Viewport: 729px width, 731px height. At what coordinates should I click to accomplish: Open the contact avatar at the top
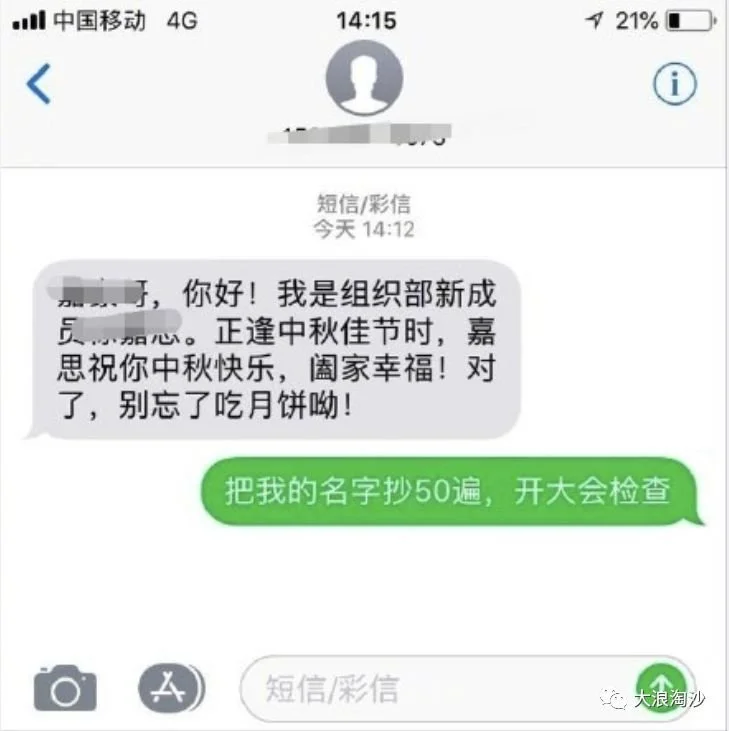point(364,77)
